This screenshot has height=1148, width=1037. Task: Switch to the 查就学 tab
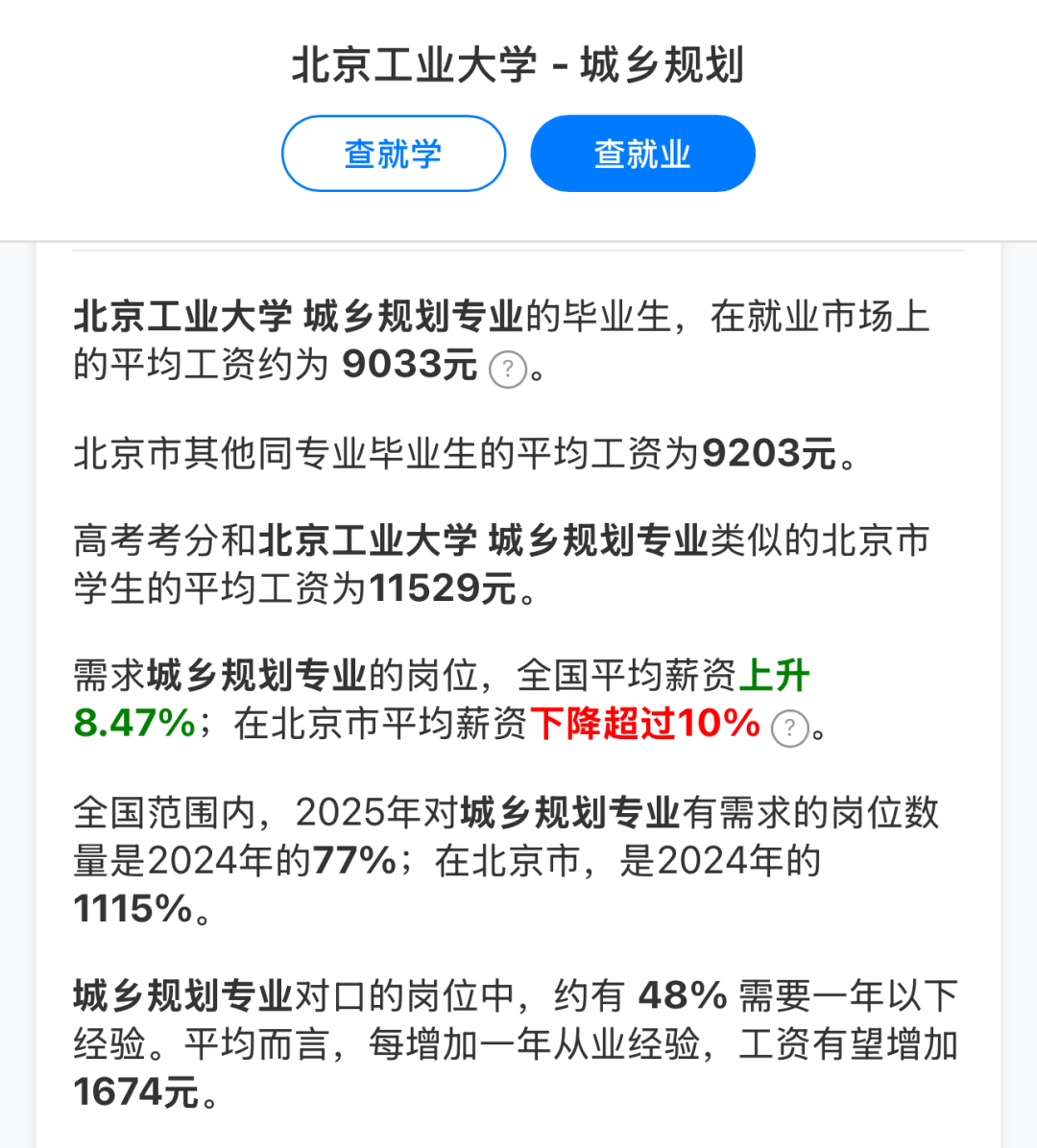pyautogui.click(x=394, y=154)
